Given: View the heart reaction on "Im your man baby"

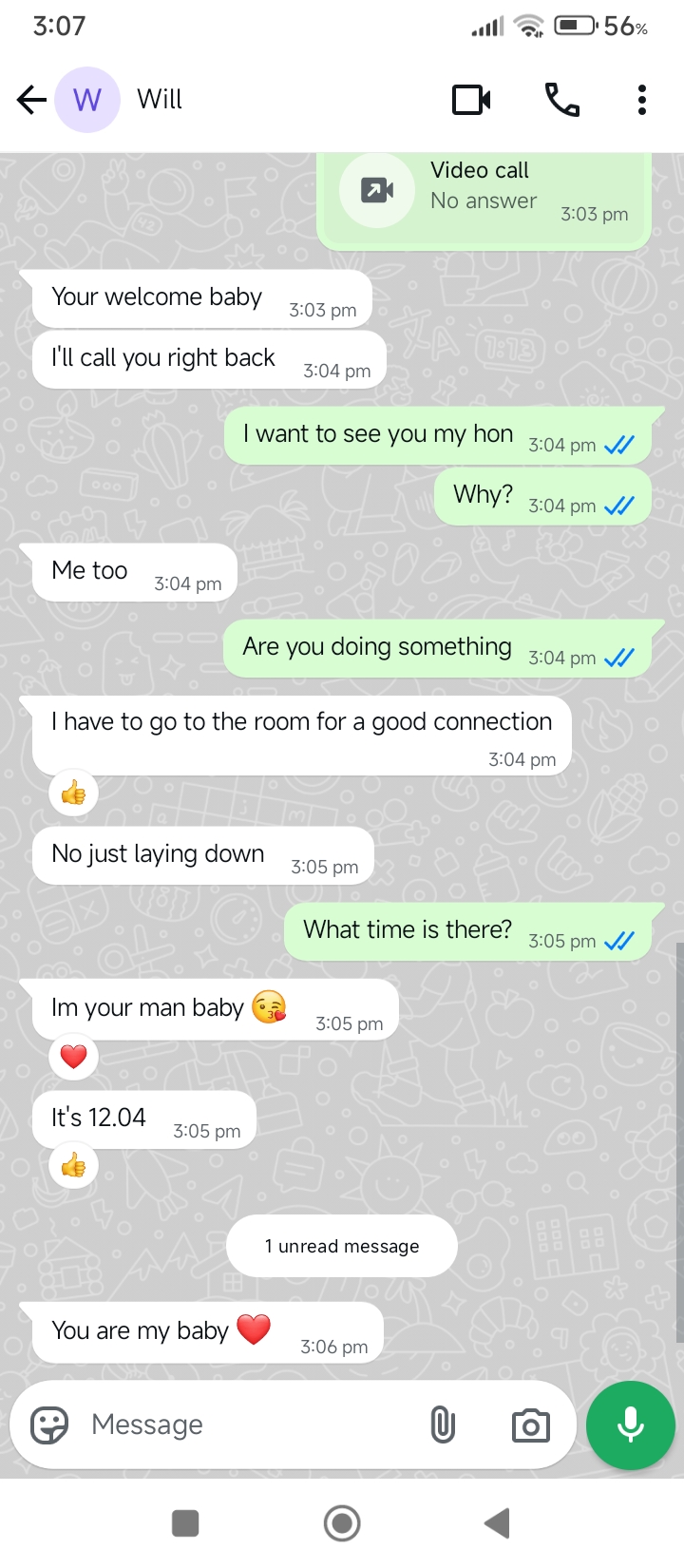Looking at the screenshot, I should coord(74,1057).
